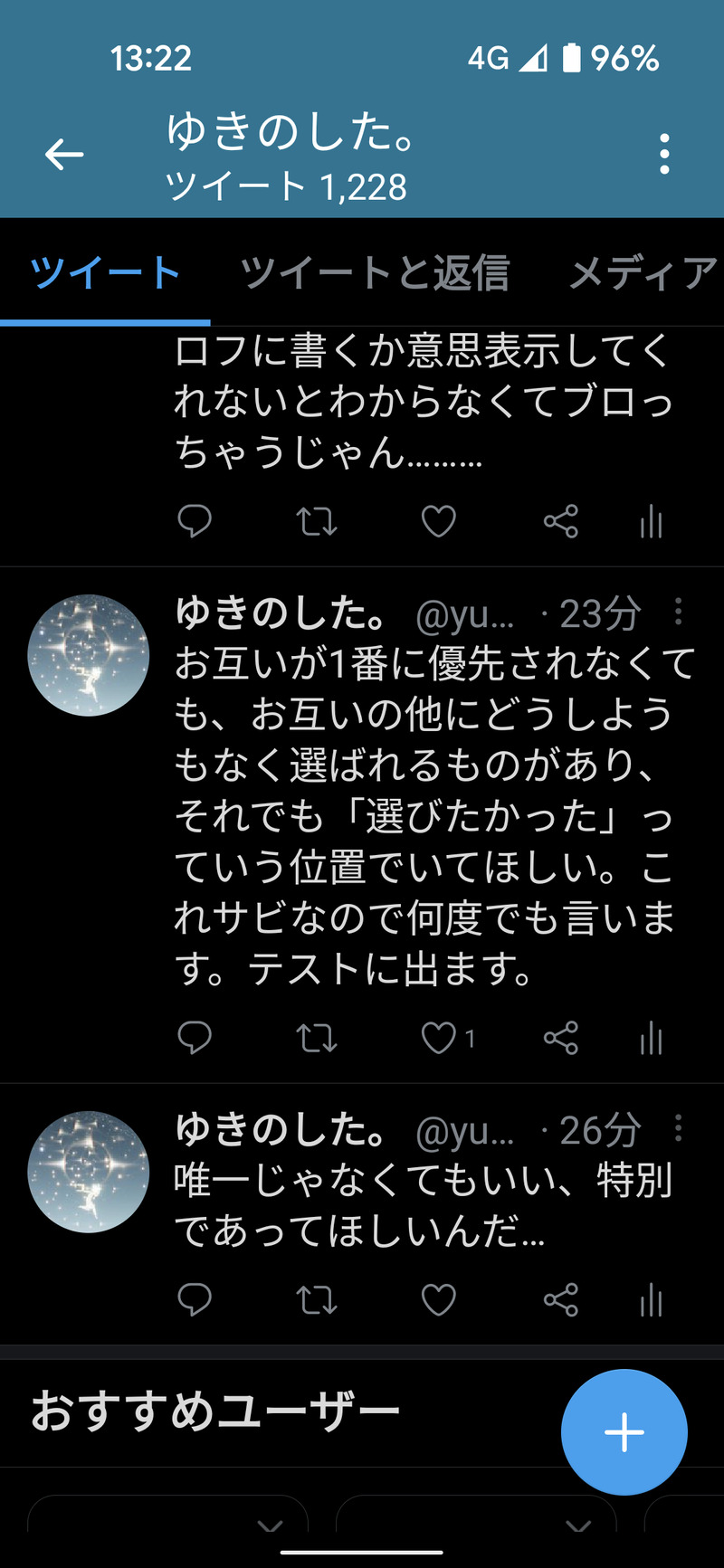
Task: Switch to the メディア tab
Action: [643, 272]
